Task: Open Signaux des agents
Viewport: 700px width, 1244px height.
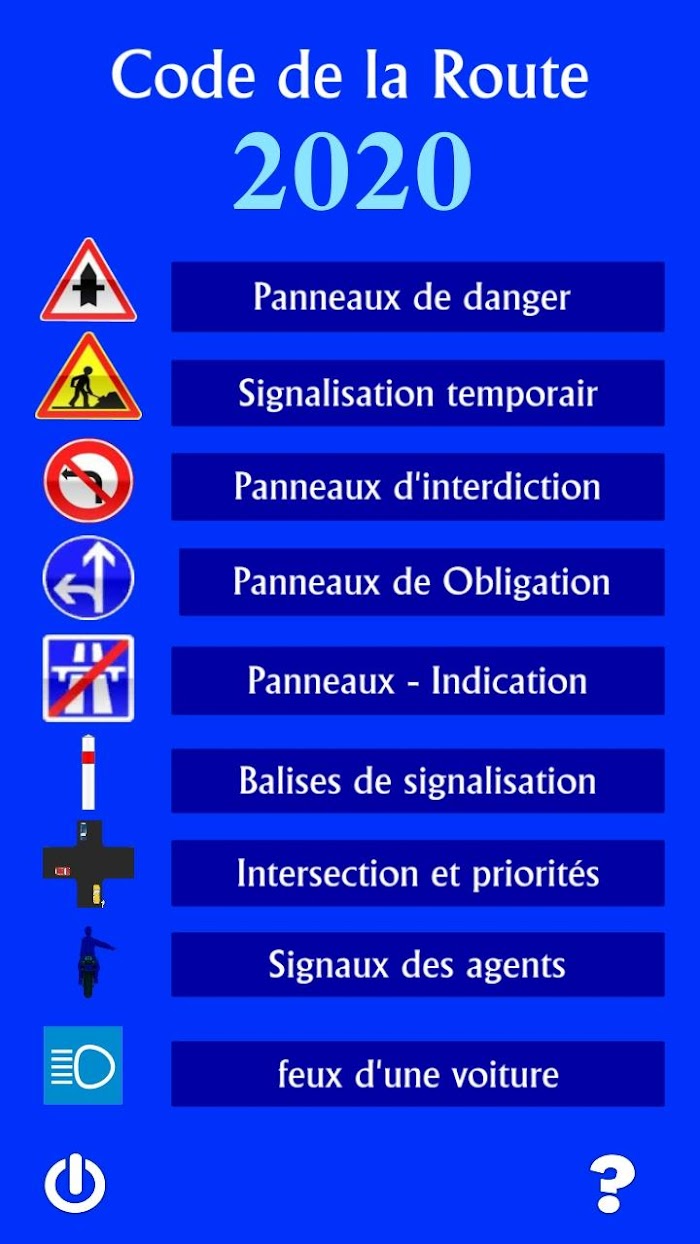Action: (417, 965)
